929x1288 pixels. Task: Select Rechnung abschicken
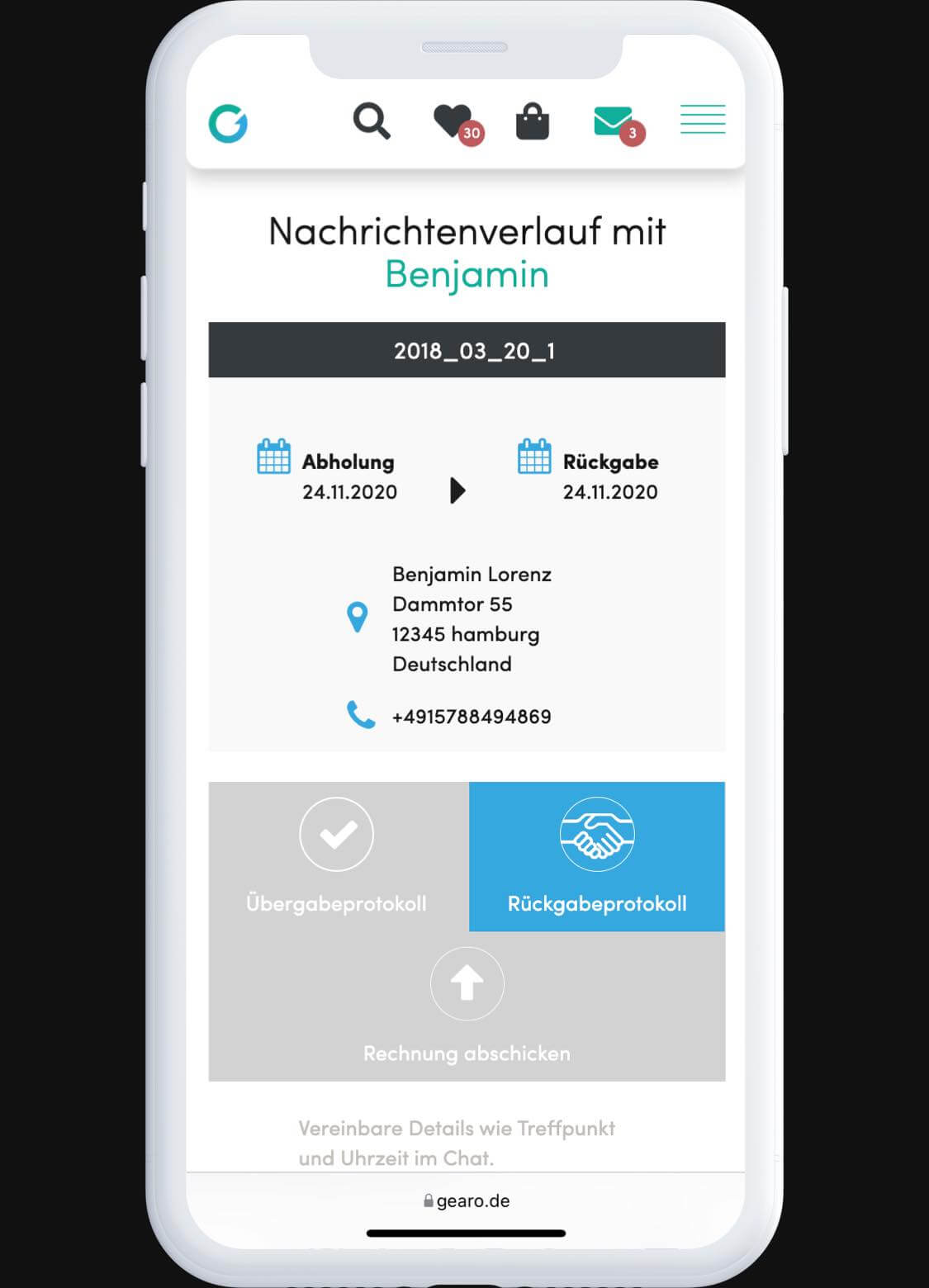click(467, 1006)
